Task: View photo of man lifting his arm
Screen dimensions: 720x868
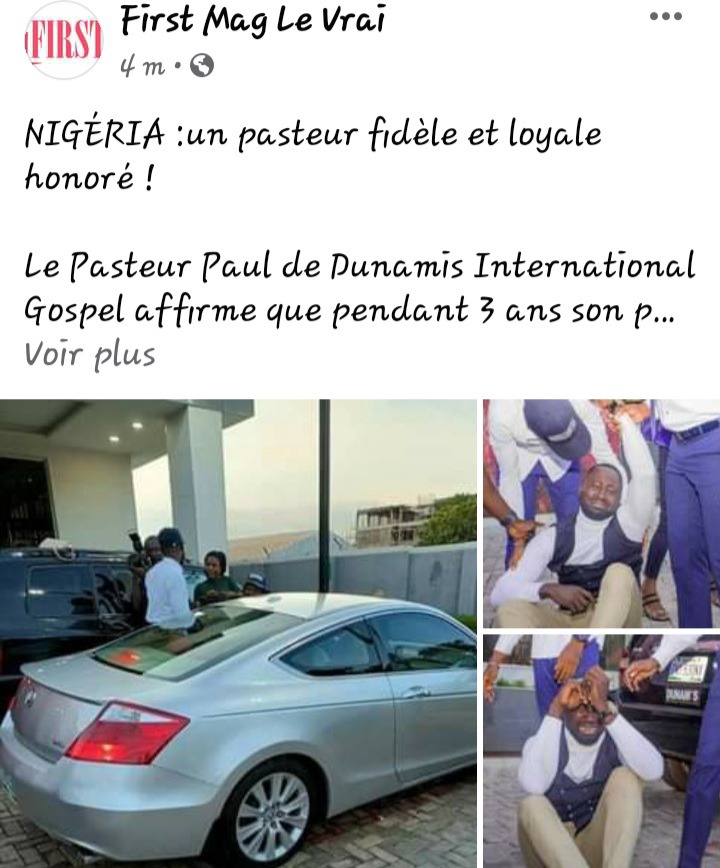Action: coord(601,512)
